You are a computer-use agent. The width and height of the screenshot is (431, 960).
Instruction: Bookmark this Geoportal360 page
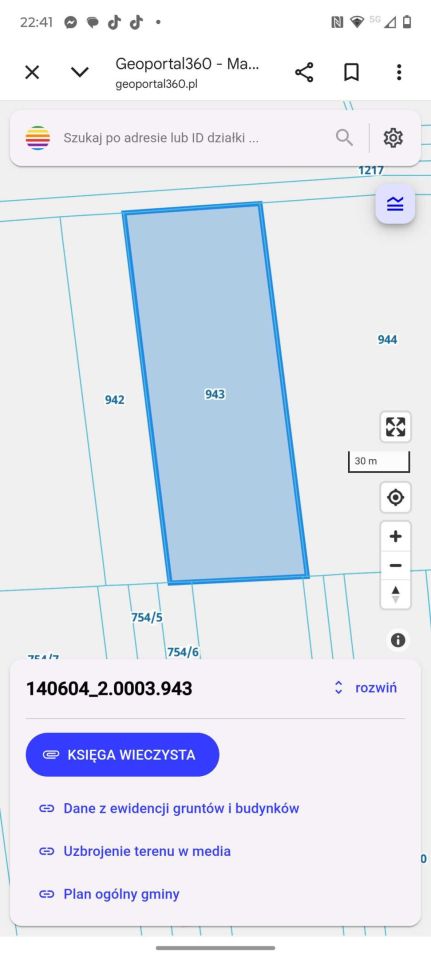click(351, 72)
